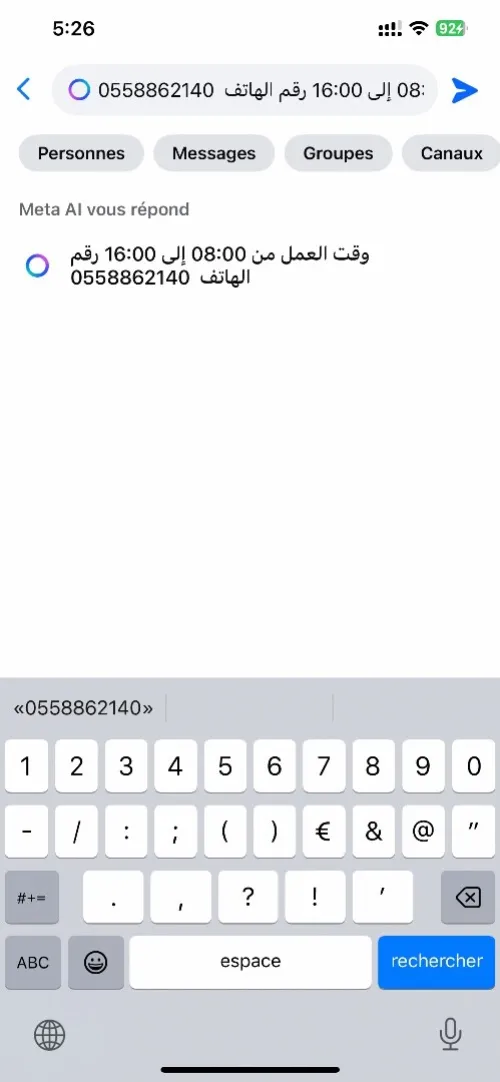Change keyboard language with globe icon
Image resolution: width=500 pixels, height=1082 pixels.
tap(50, 1035)
